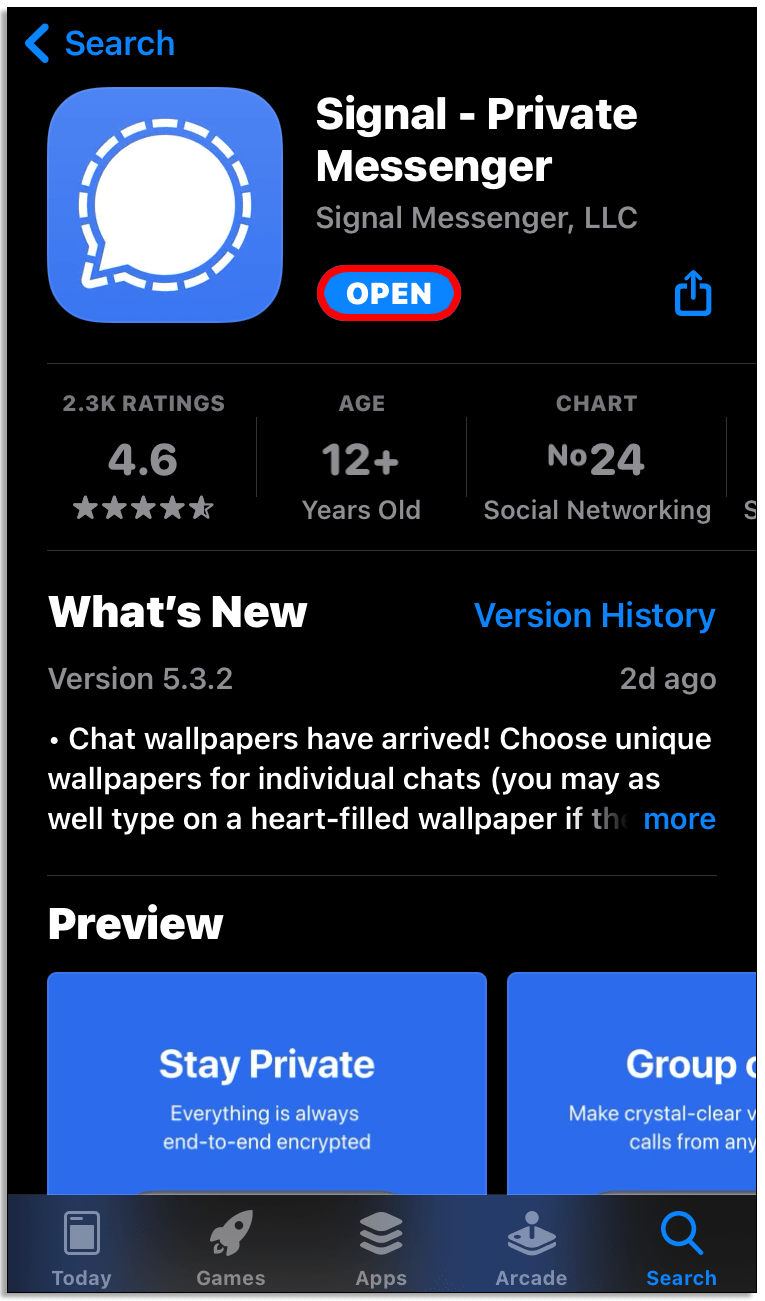Select the Search tab
The width and height of the screenshot is (765, 1301).
point(681,1248)
